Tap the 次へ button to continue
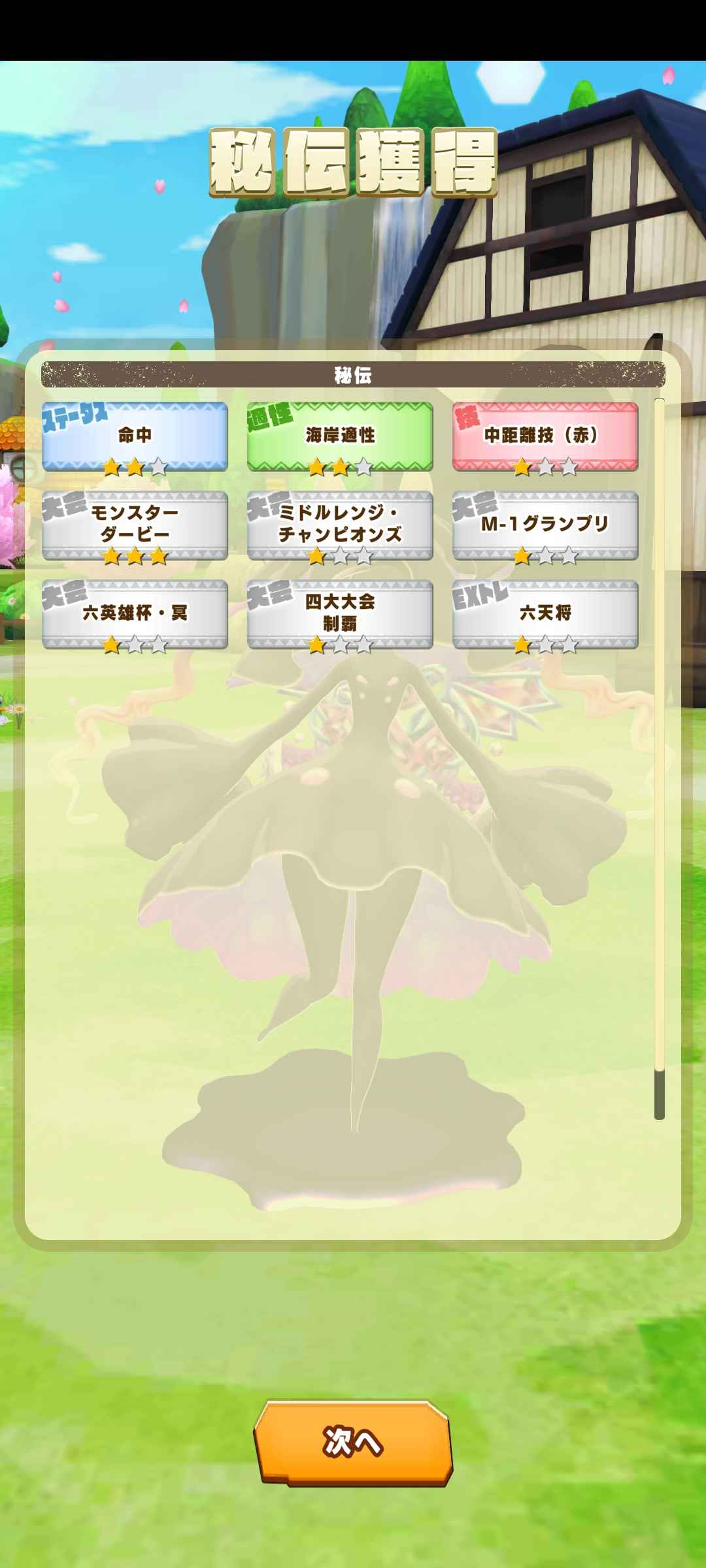The image size is (706, 1568). [x=353, y=1442]
